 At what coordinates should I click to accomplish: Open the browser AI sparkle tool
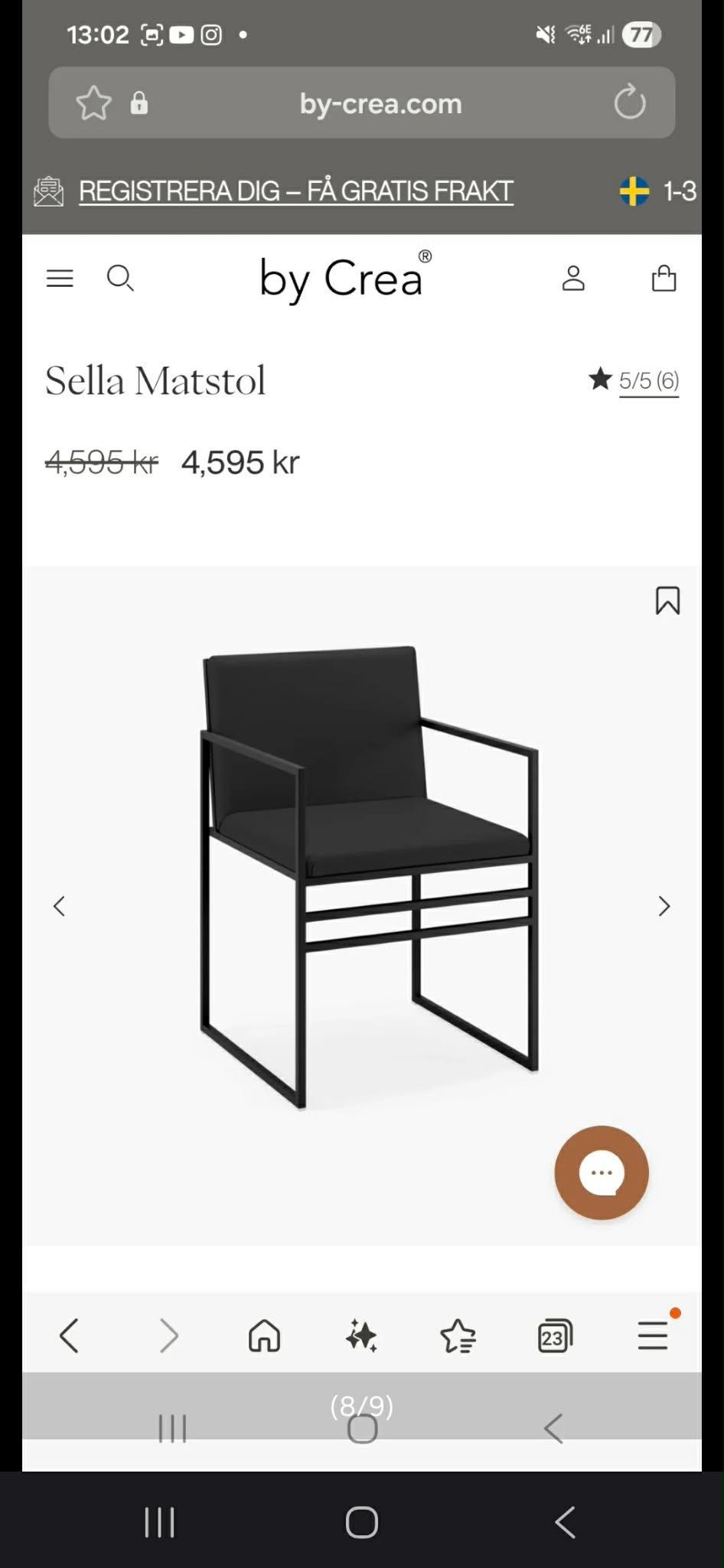[361, 1336]
